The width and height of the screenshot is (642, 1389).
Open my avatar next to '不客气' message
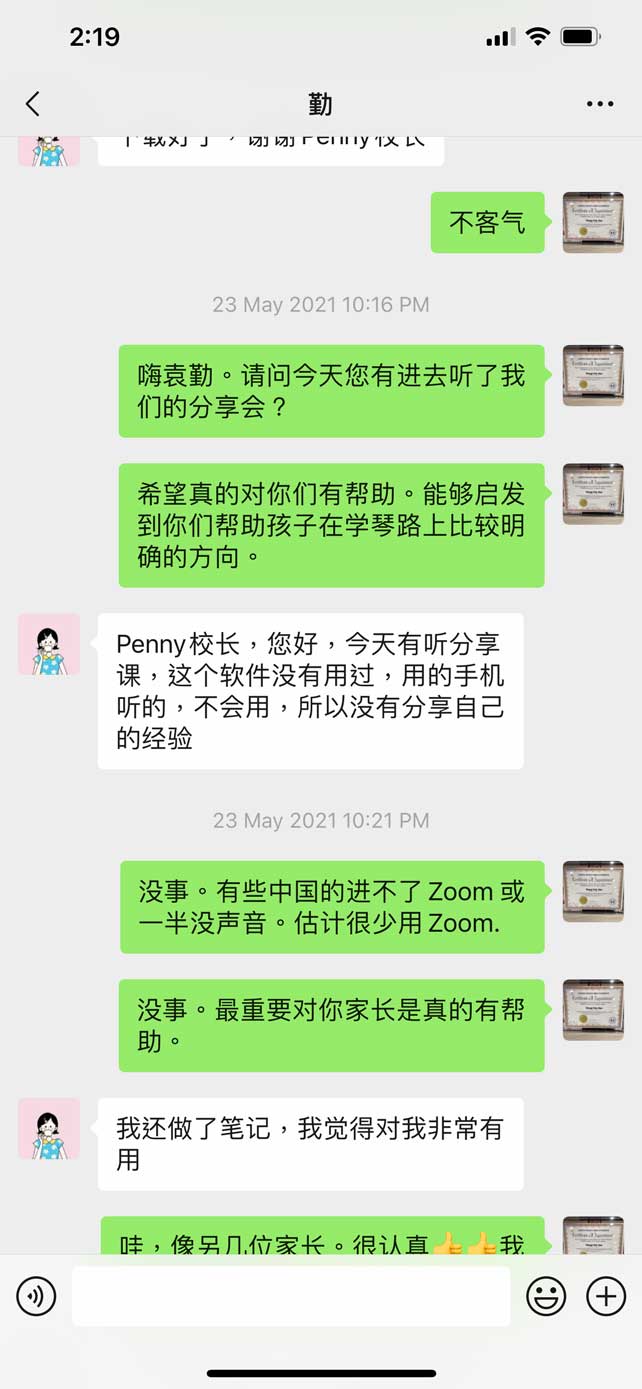pos(593,222)
